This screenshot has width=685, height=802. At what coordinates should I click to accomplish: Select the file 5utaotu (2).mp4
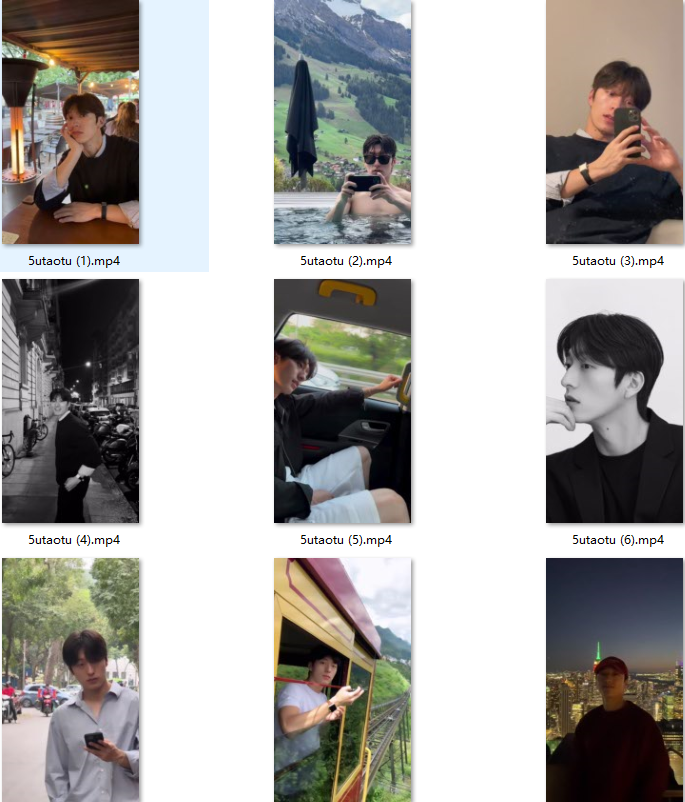point(343,122)
